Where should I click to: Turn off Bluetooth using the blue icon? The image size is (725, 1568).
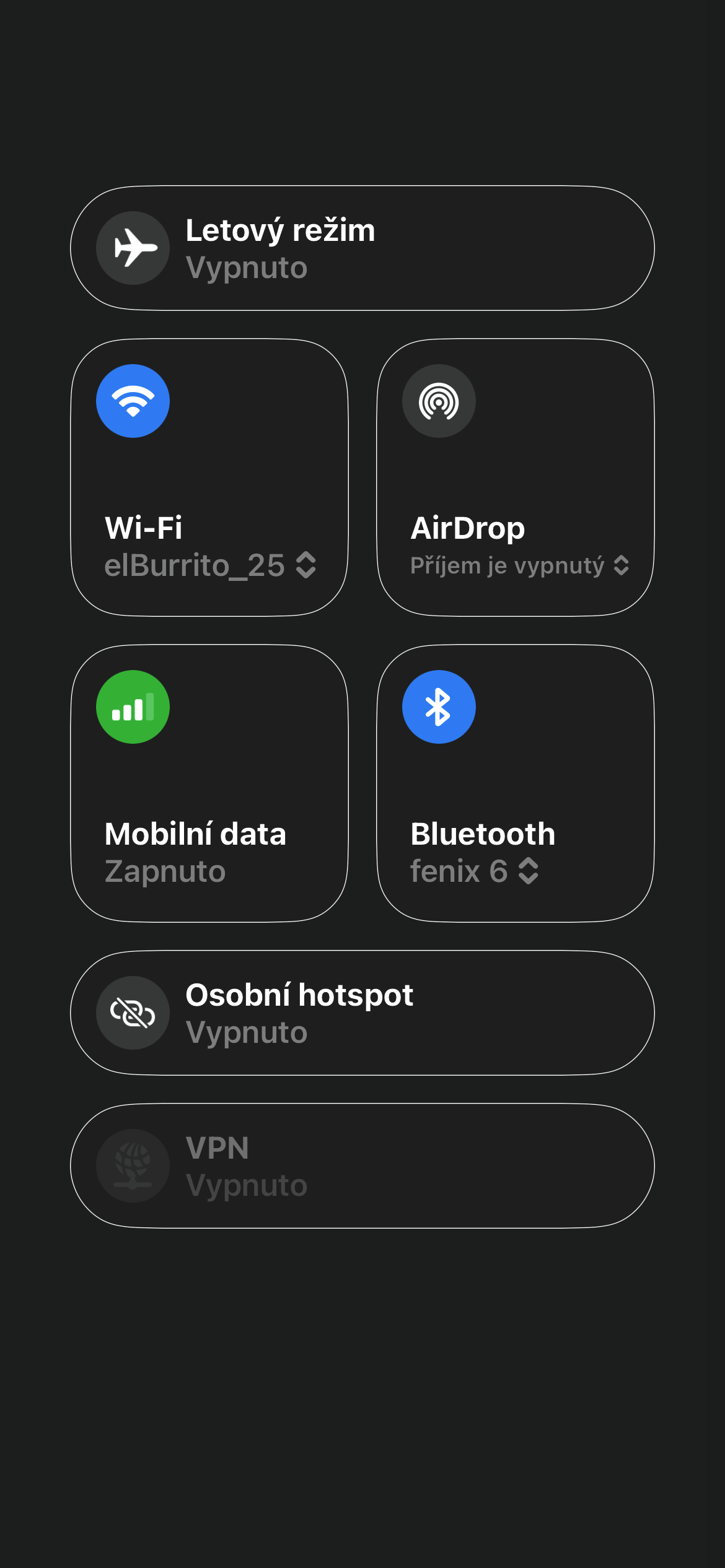[x=439, y=707]
